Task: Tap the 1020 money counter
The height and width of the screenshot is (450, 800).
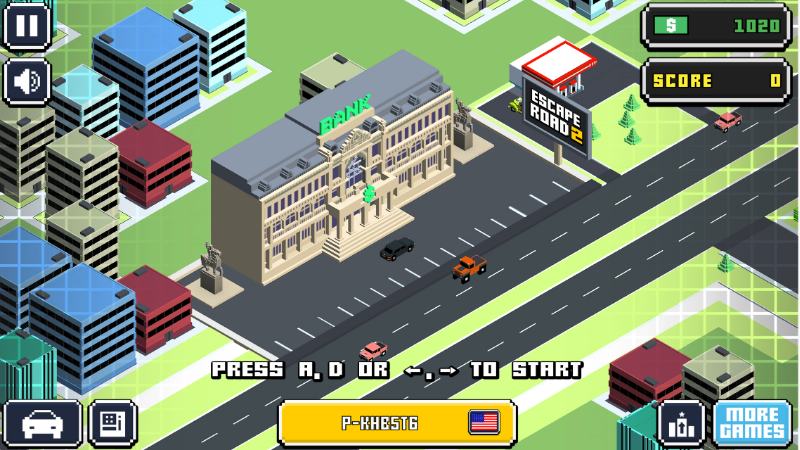Action: (716, 26)
